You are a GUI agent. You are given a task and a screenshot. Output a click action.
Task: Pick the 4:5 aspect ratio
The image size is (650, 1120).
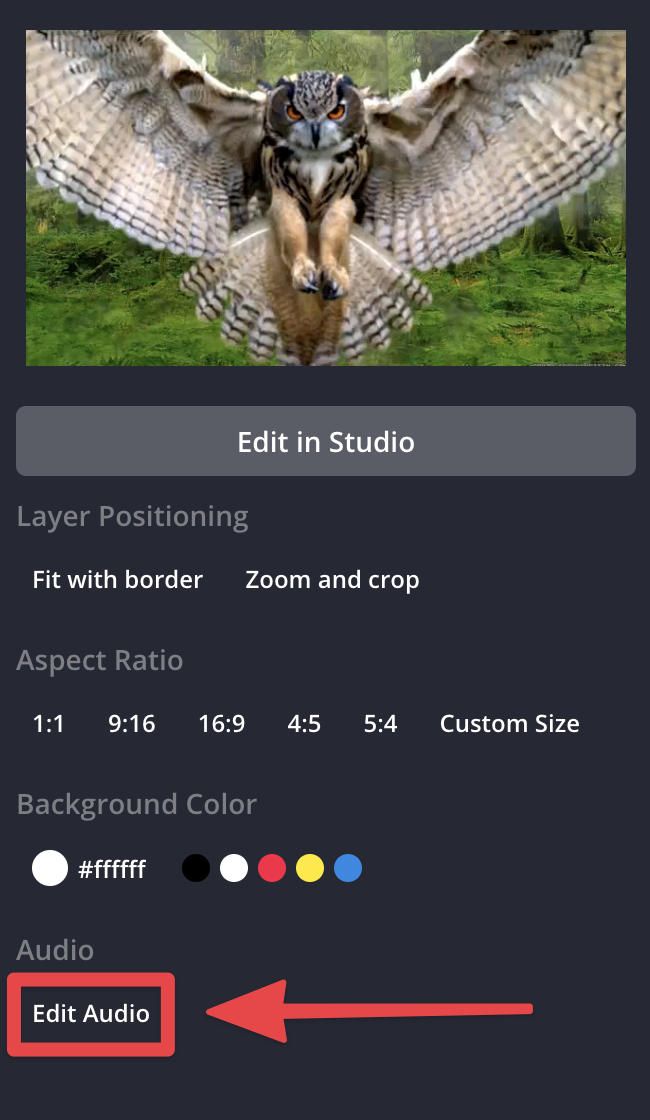[304, 724]
